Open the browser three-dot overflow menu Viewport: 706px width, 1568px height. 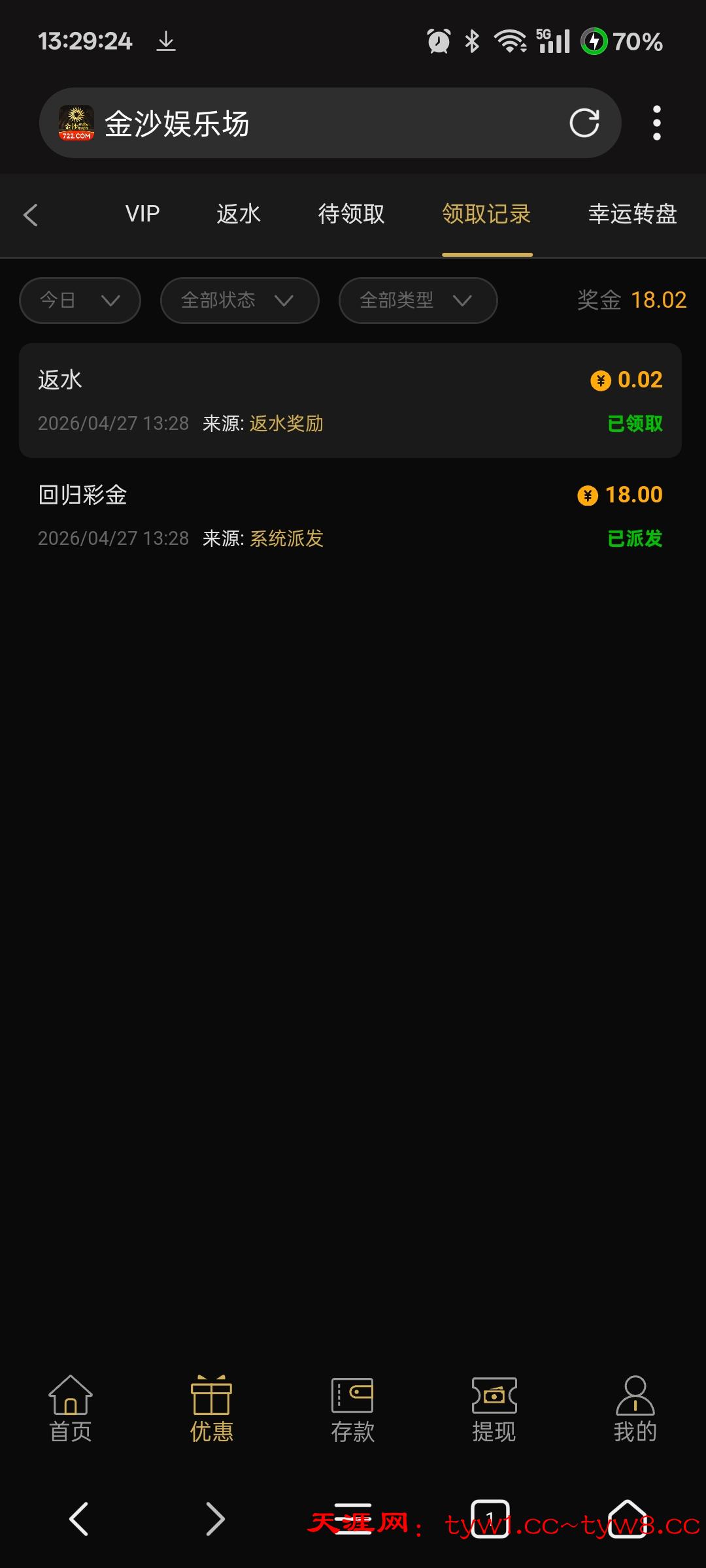tap(656, 123)
